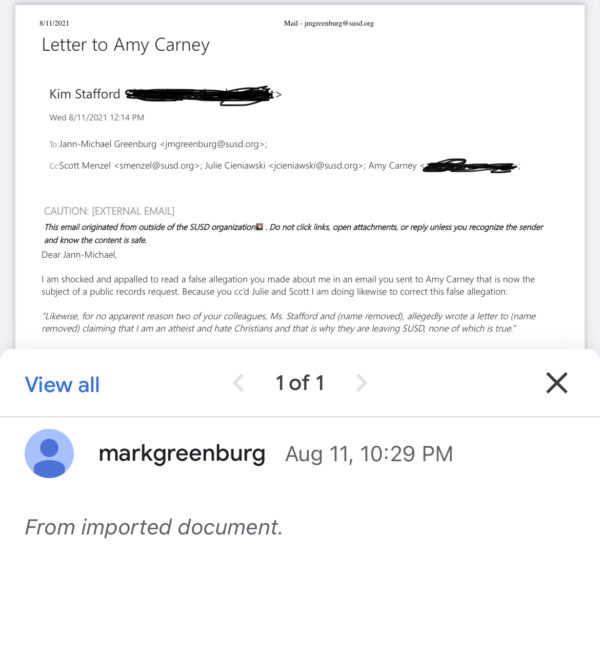Go to the next comment arrow
The width and height of the screenshot is (600, 659).
362,383
